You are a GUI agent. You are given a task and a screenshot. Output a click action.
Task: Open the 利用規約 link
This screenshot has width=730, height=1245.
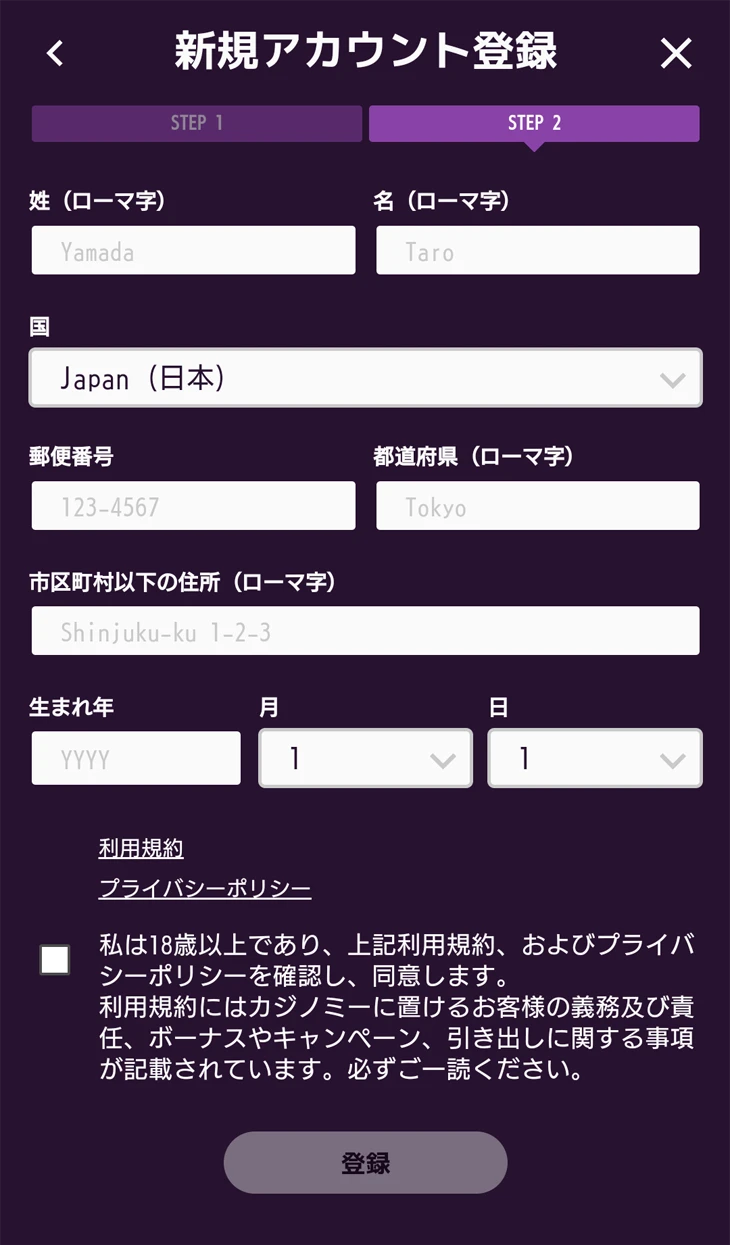coord(141,849)
